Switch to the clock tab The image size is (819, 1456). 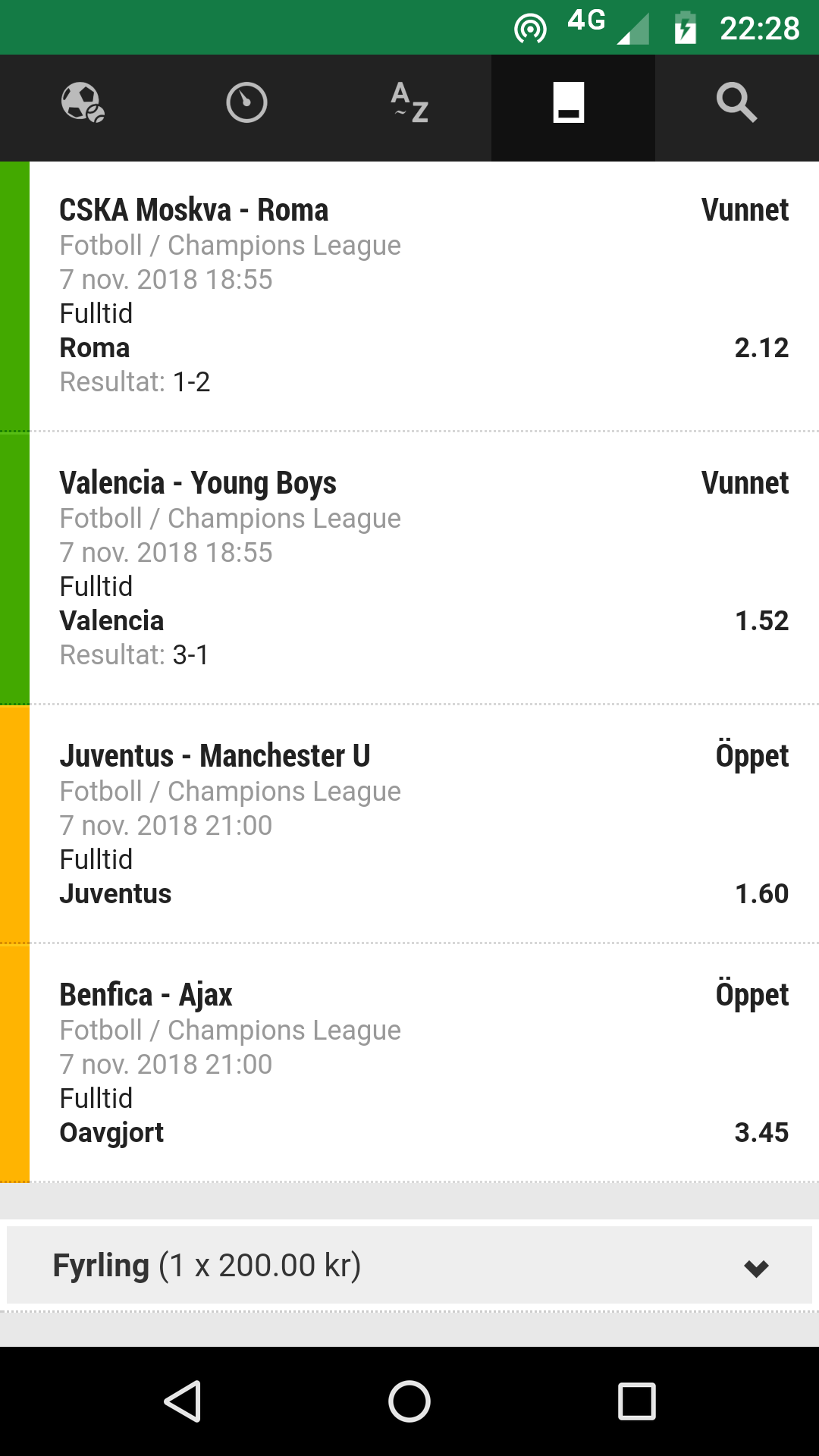246,103
